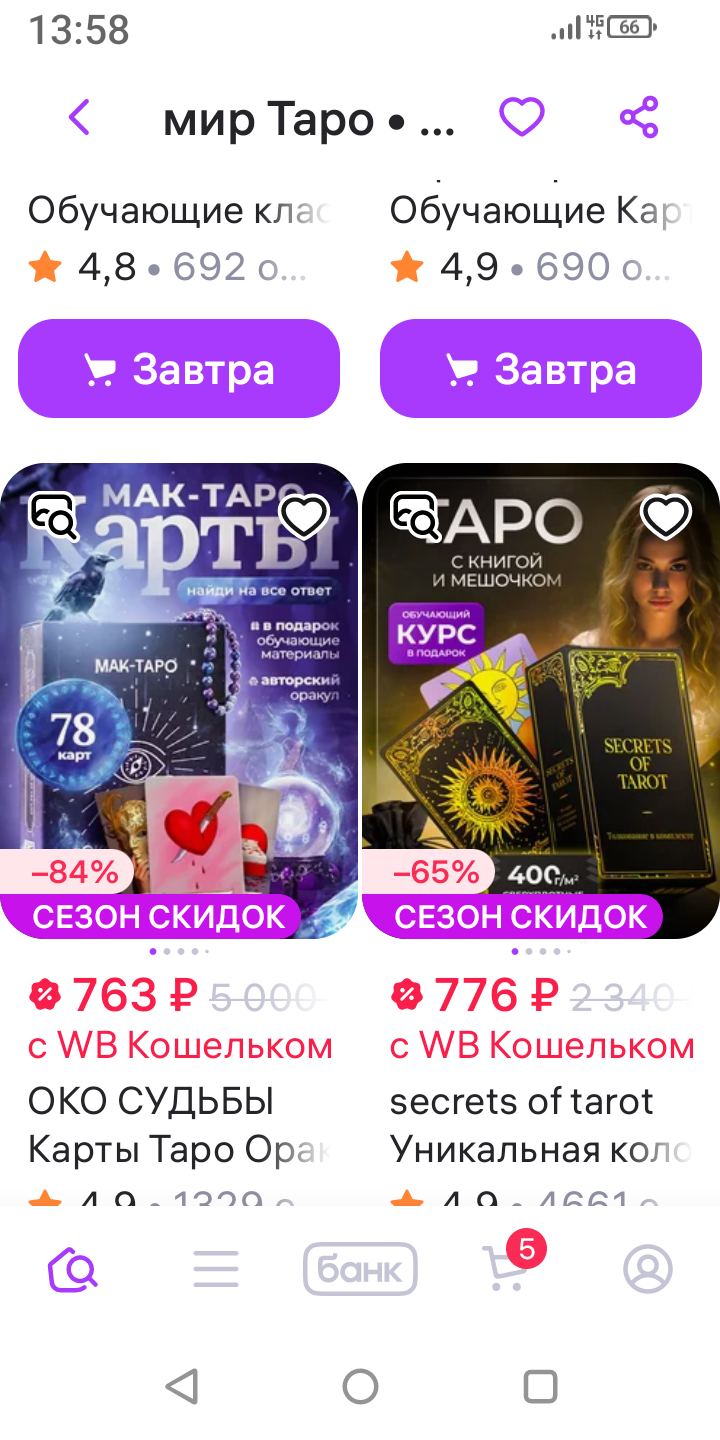The image size is (720, 1440).
Task: Tap the system home button
Action: pyautogui.click(x=360, y=1387)
